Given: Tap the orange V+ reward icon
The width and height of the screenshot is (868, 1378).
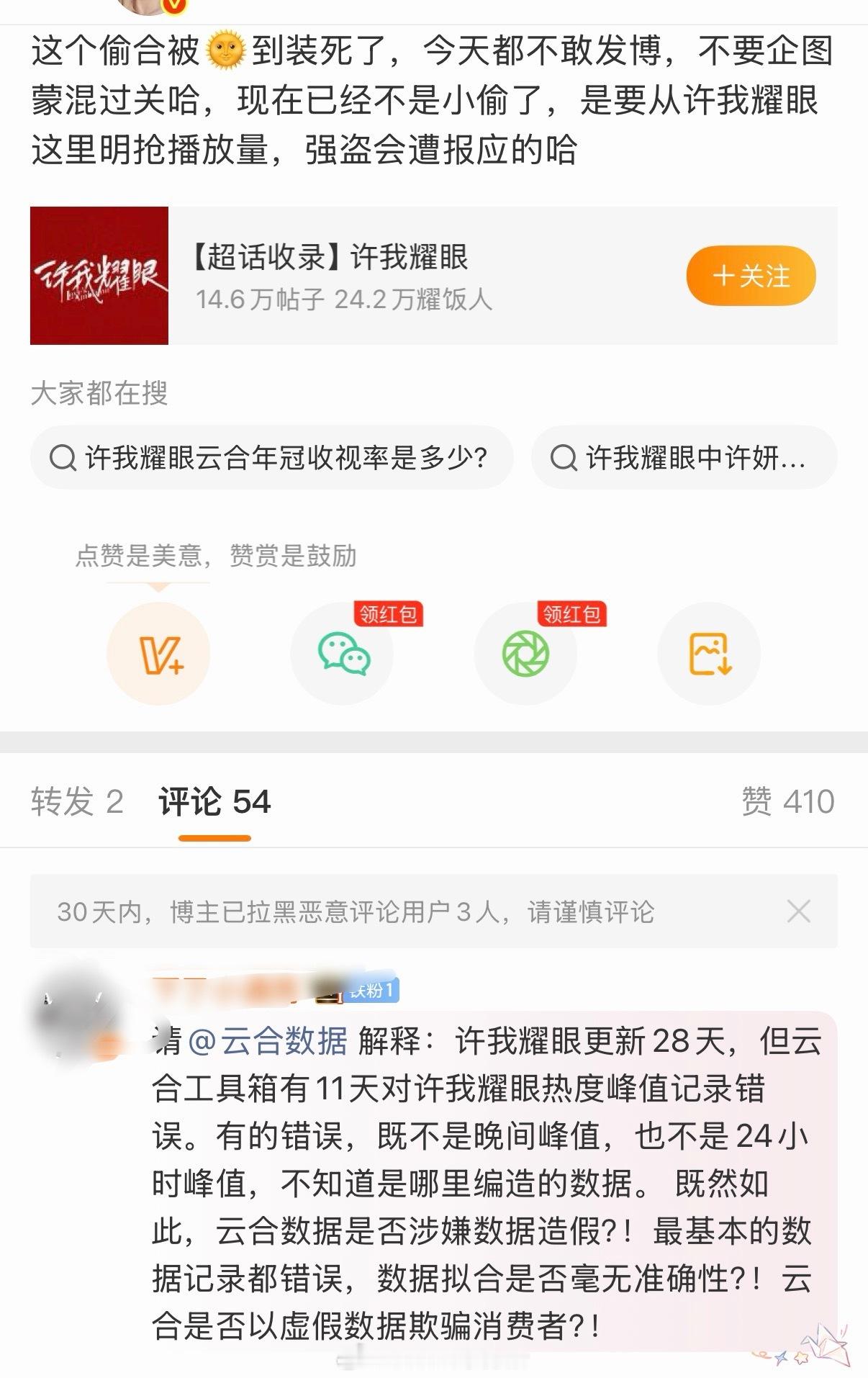Looking at the screenshot, I should click(x=158, y=654).
